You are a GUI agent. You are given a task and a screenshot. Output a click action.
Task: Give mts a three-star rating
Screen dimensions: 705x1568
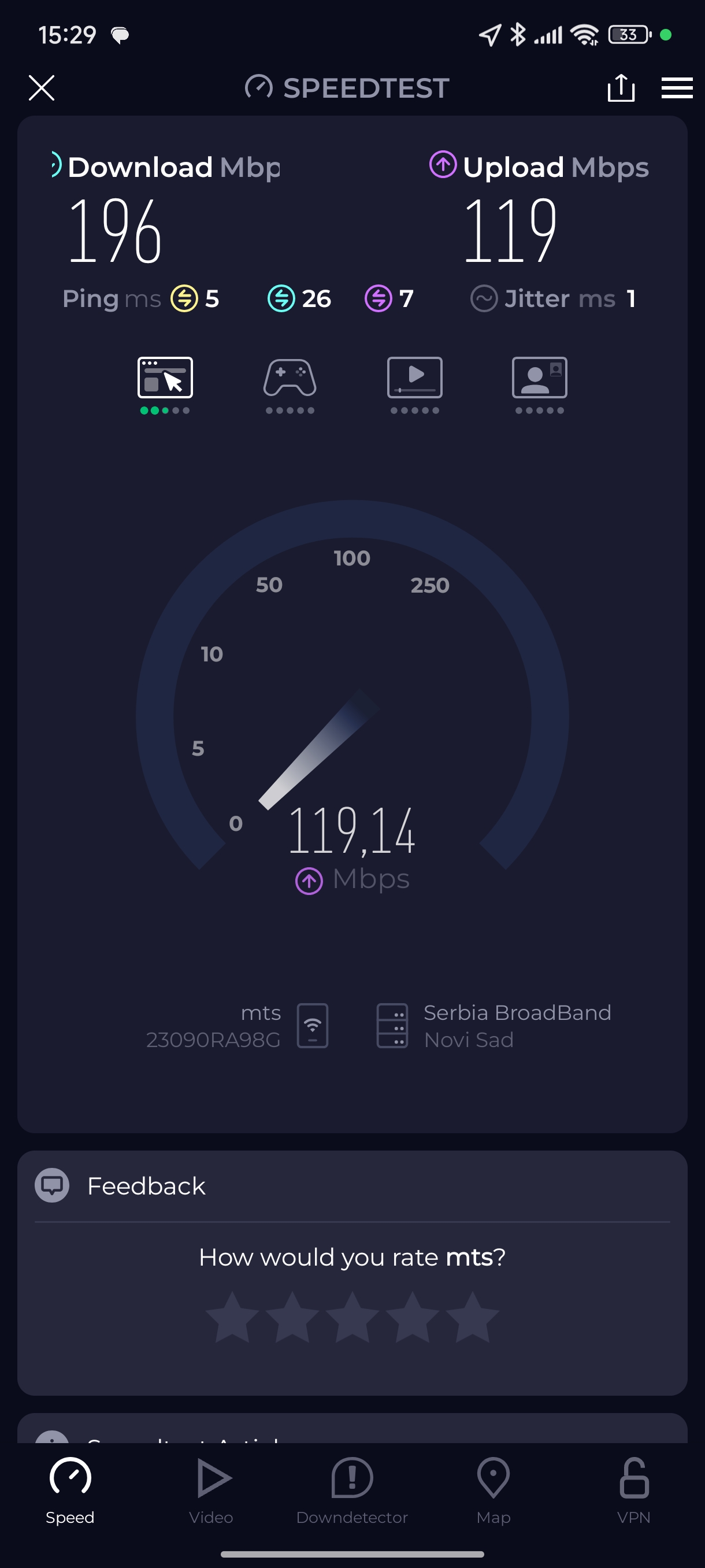pos(352,1317)
